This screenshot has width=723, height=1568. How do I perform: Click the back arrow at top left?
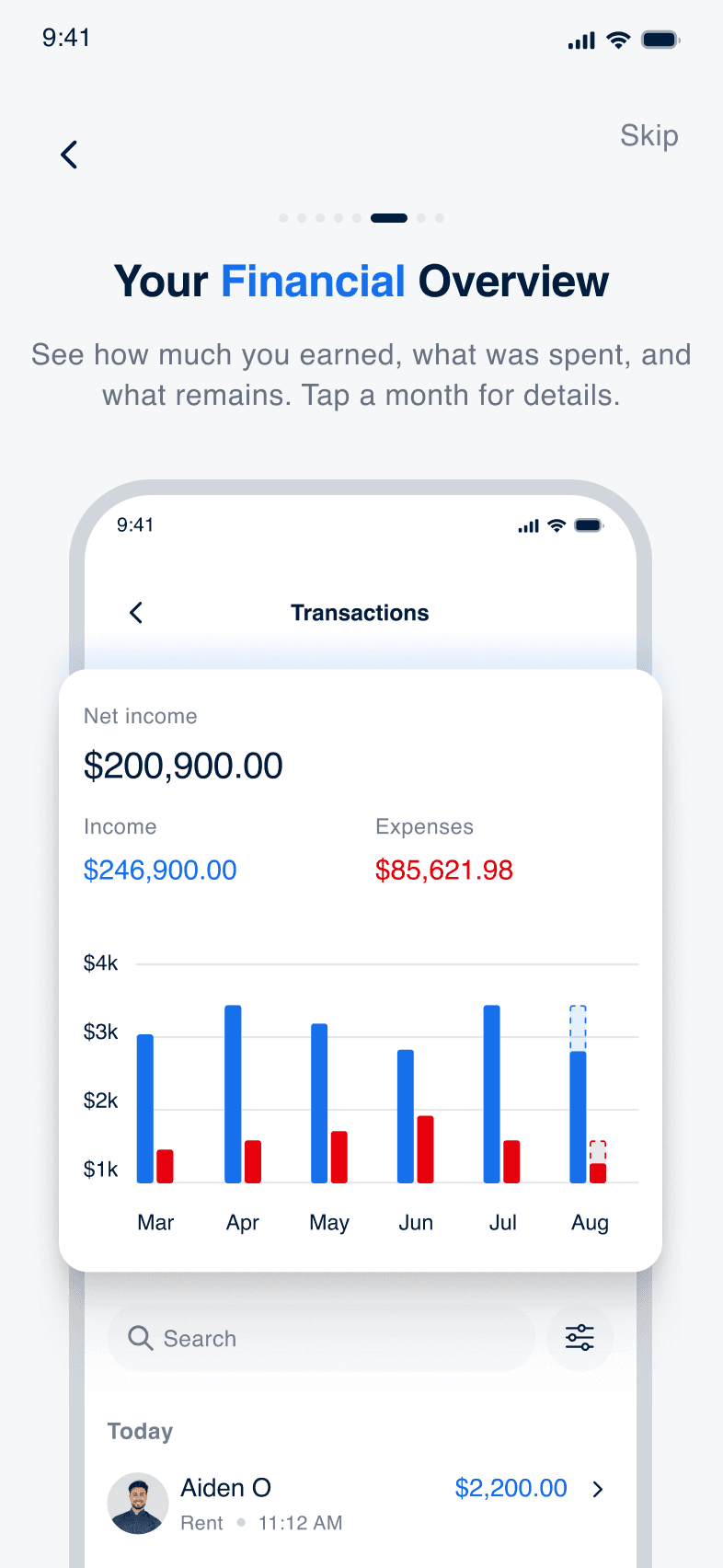tap(69, 155)
